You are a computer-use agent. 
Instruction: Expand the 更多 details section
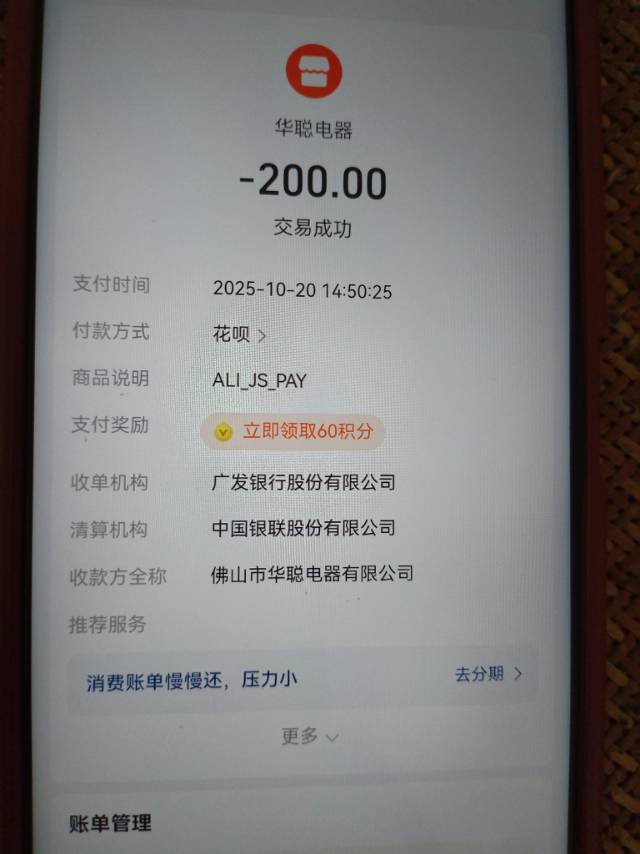click(x=309, y=736)
